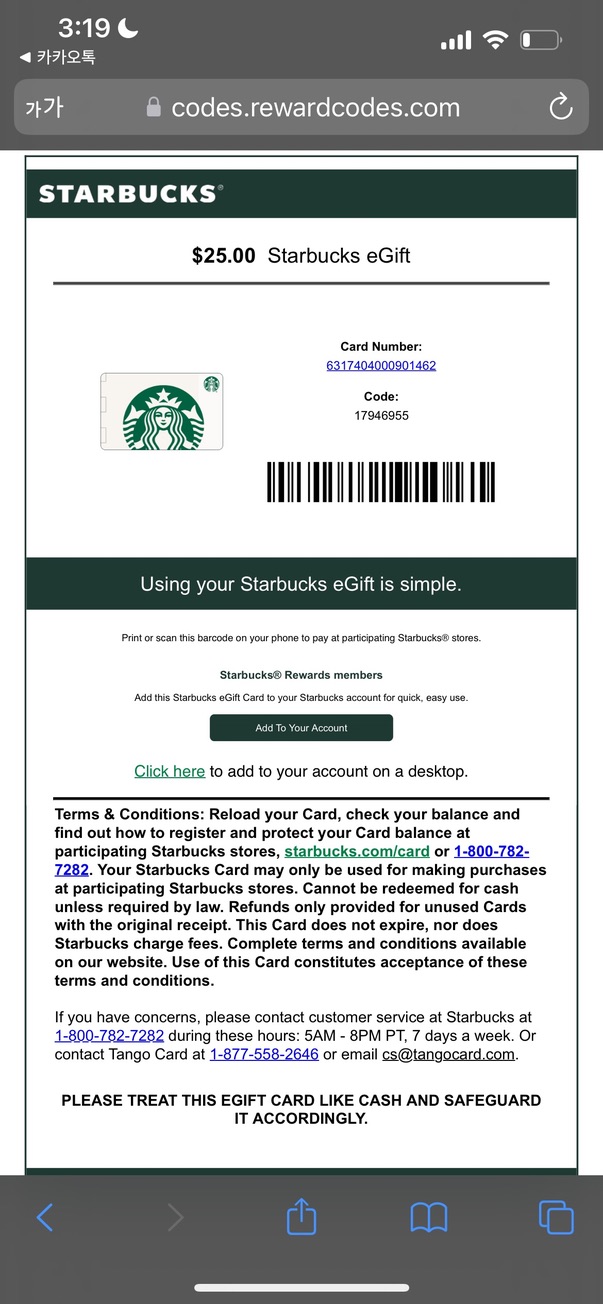Return to KakaoTalk via top-left back link
The image size is (603, 1304).
58,58
